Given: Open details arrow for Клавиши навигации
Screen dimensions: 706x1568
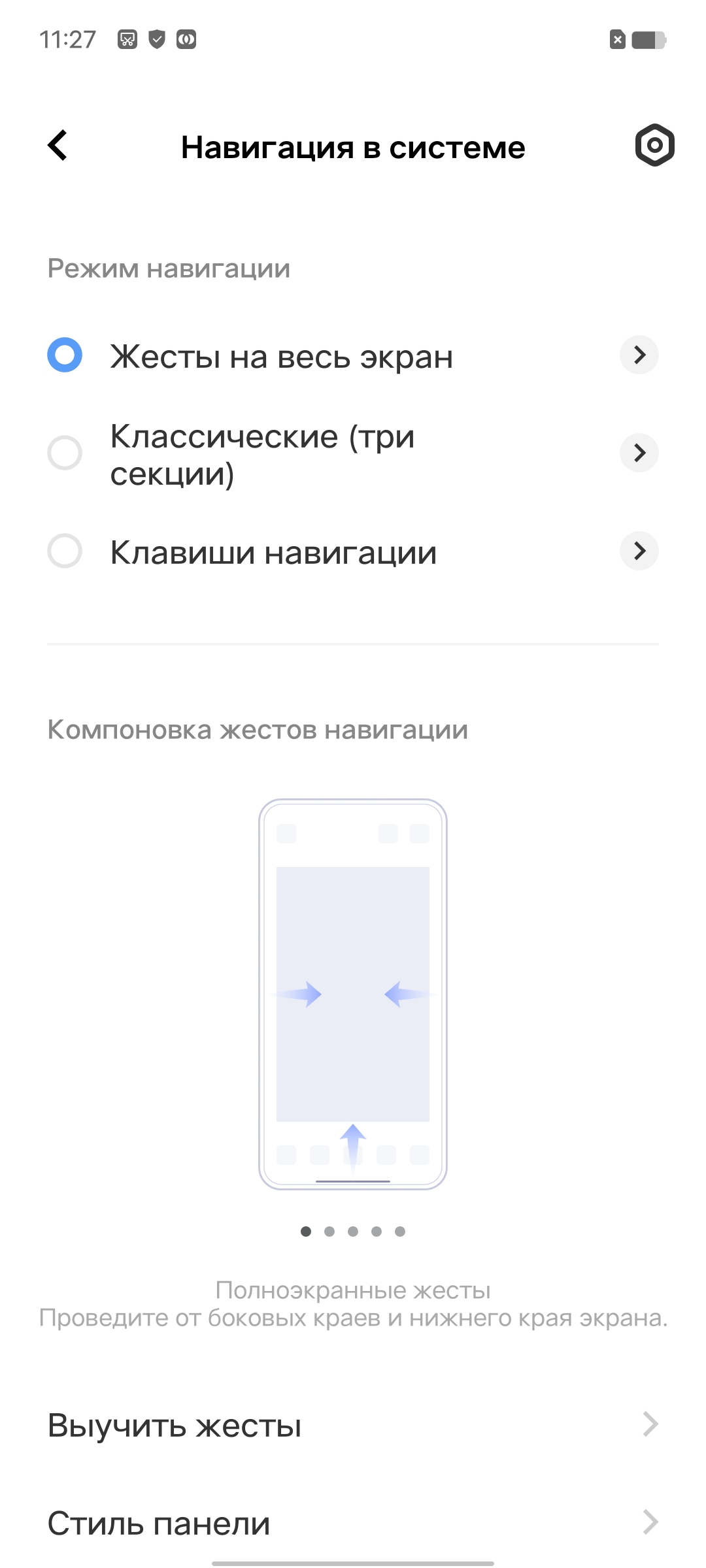Looking at the screenshot, I should [639, 551].
